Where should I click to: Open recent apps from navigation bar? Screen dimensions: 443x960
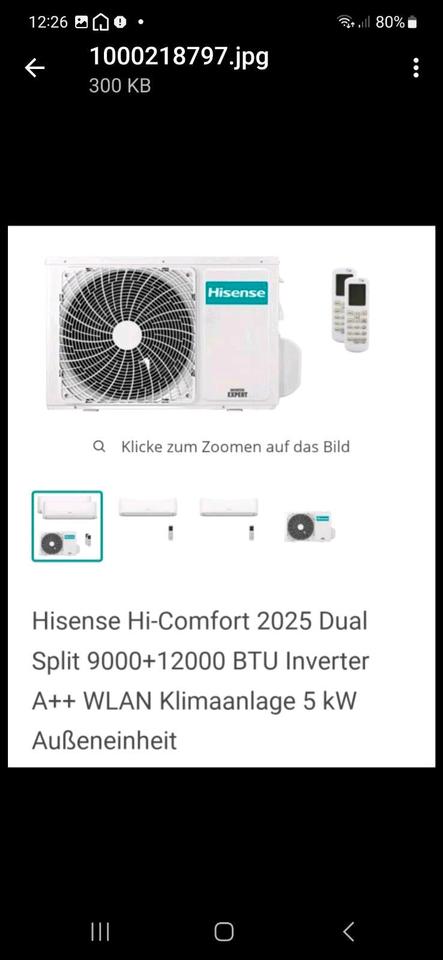click(x=100, y=931)
